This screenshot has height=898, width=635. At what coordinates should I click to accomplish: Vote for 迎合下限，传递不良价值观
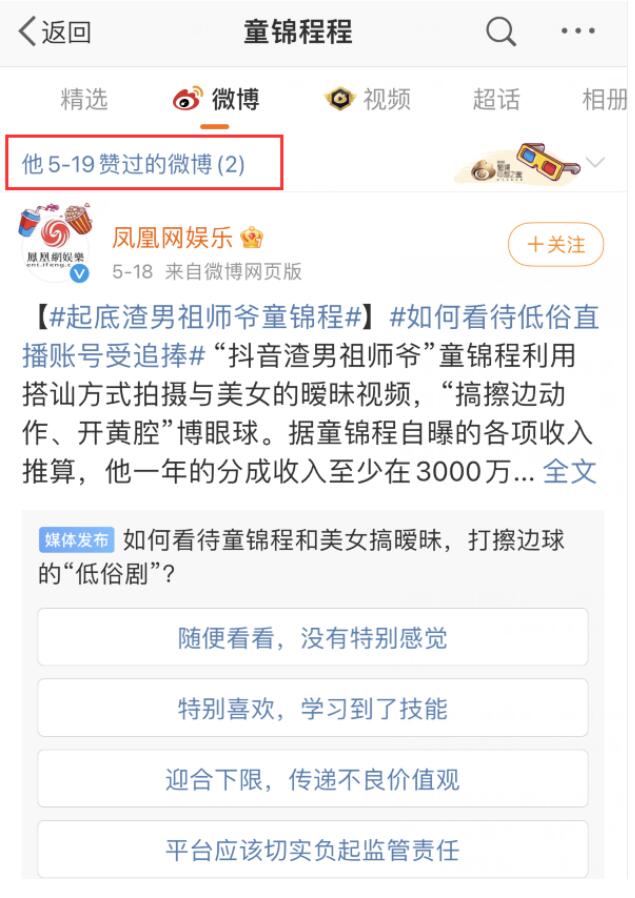(312, 780)
